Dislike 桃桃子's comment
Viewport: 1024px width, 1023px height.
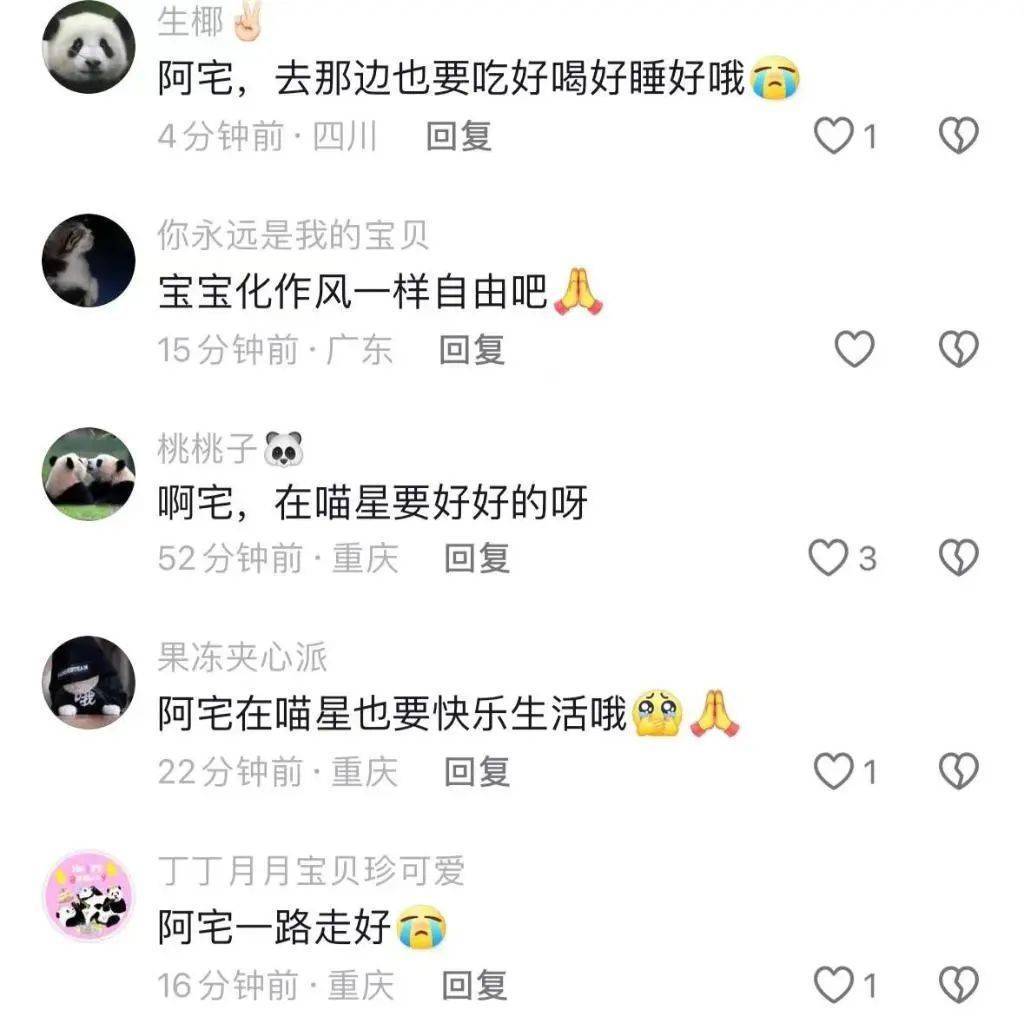pyautogui.click(x=958, y=558)
